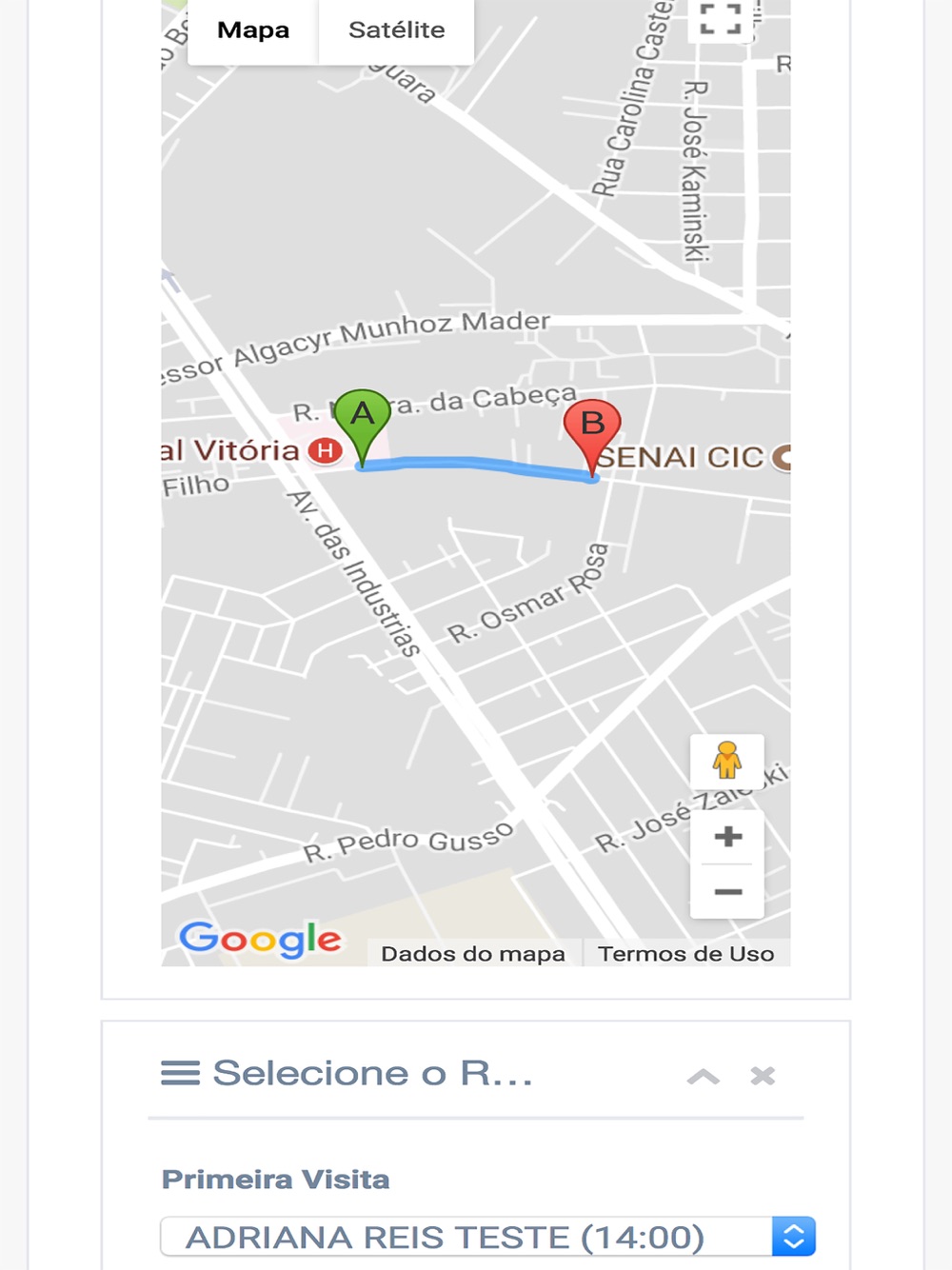952x1270 pixels.
Task: Toggle fullscreen map view
Action: (x=721, y=19)
